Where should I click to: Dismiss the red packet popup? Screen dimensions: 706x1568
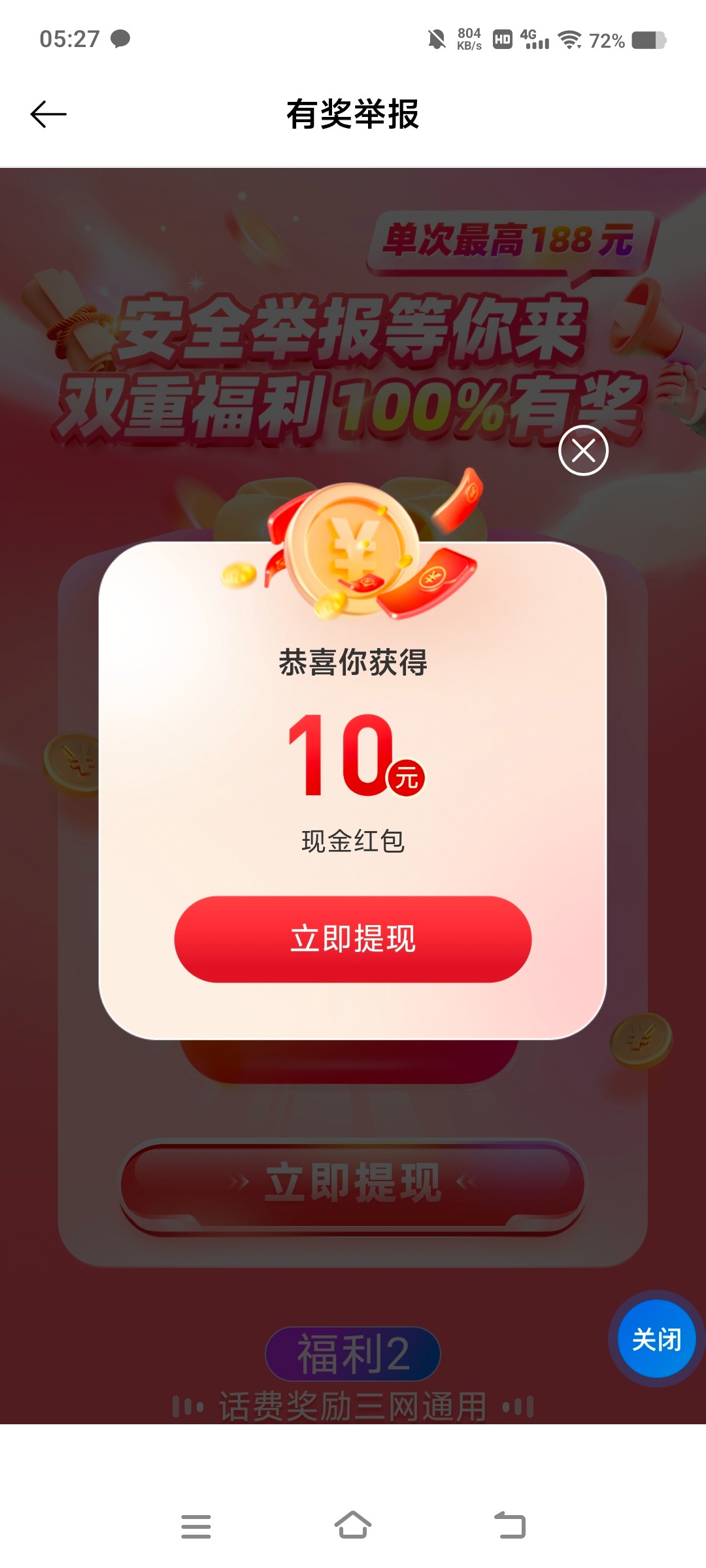(583, 450)
